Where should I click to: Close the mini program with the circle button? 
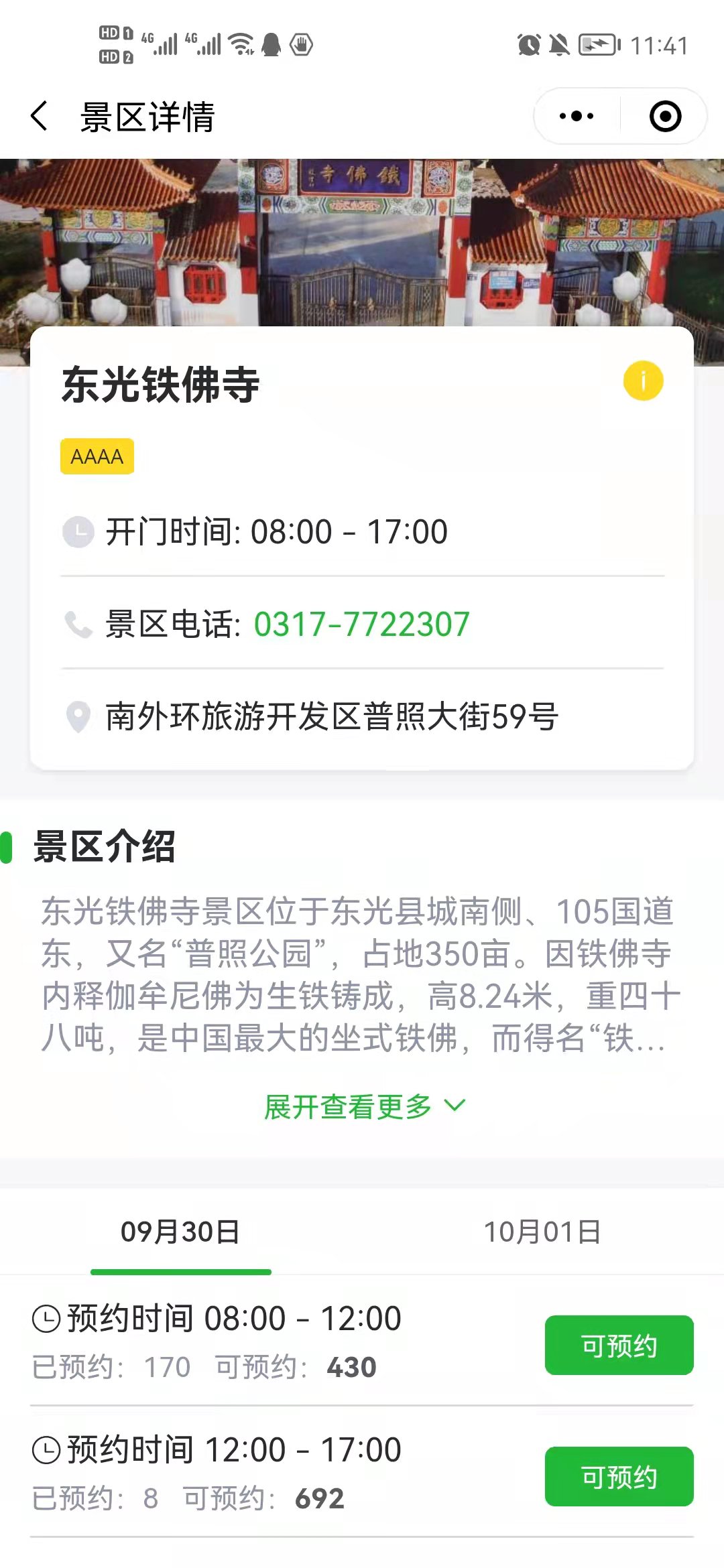[x=665, y=117]
